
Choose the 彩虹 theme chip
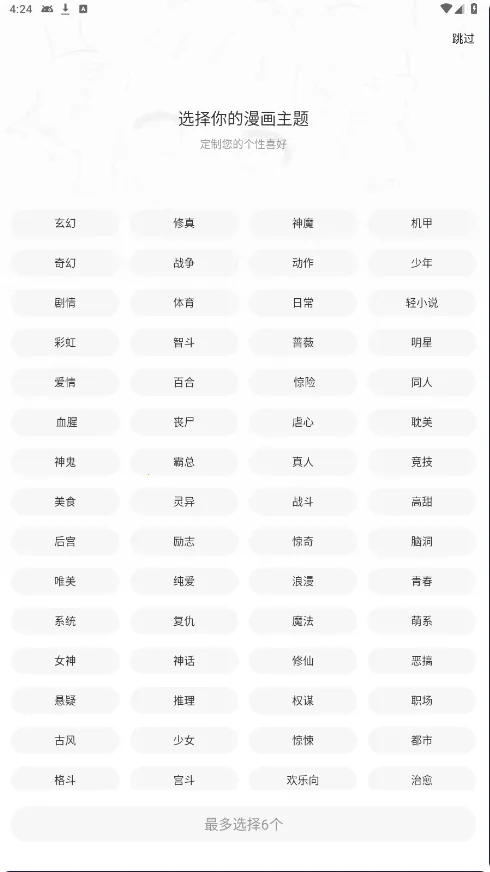(x=65, y=343)
